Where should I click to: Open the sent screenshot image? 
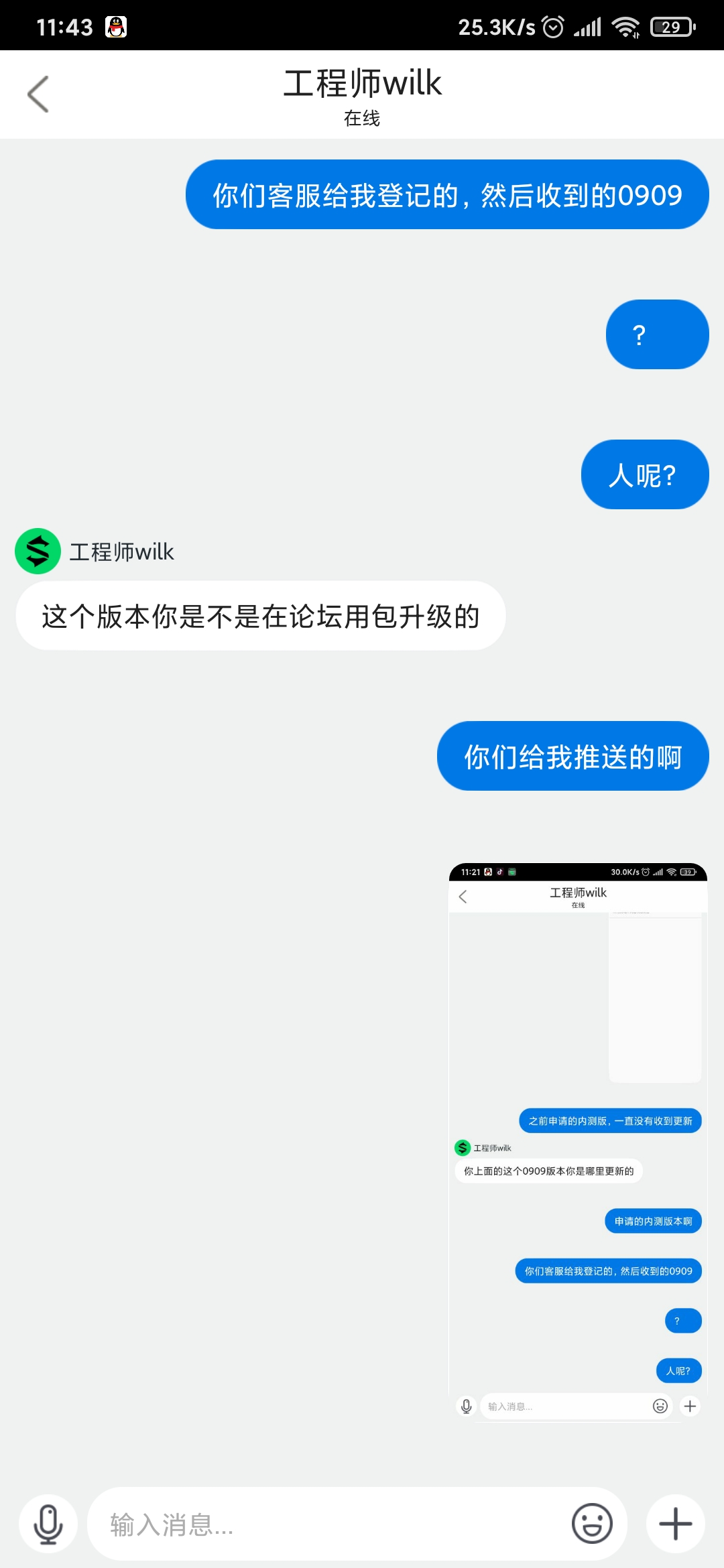click(578, 1140)
